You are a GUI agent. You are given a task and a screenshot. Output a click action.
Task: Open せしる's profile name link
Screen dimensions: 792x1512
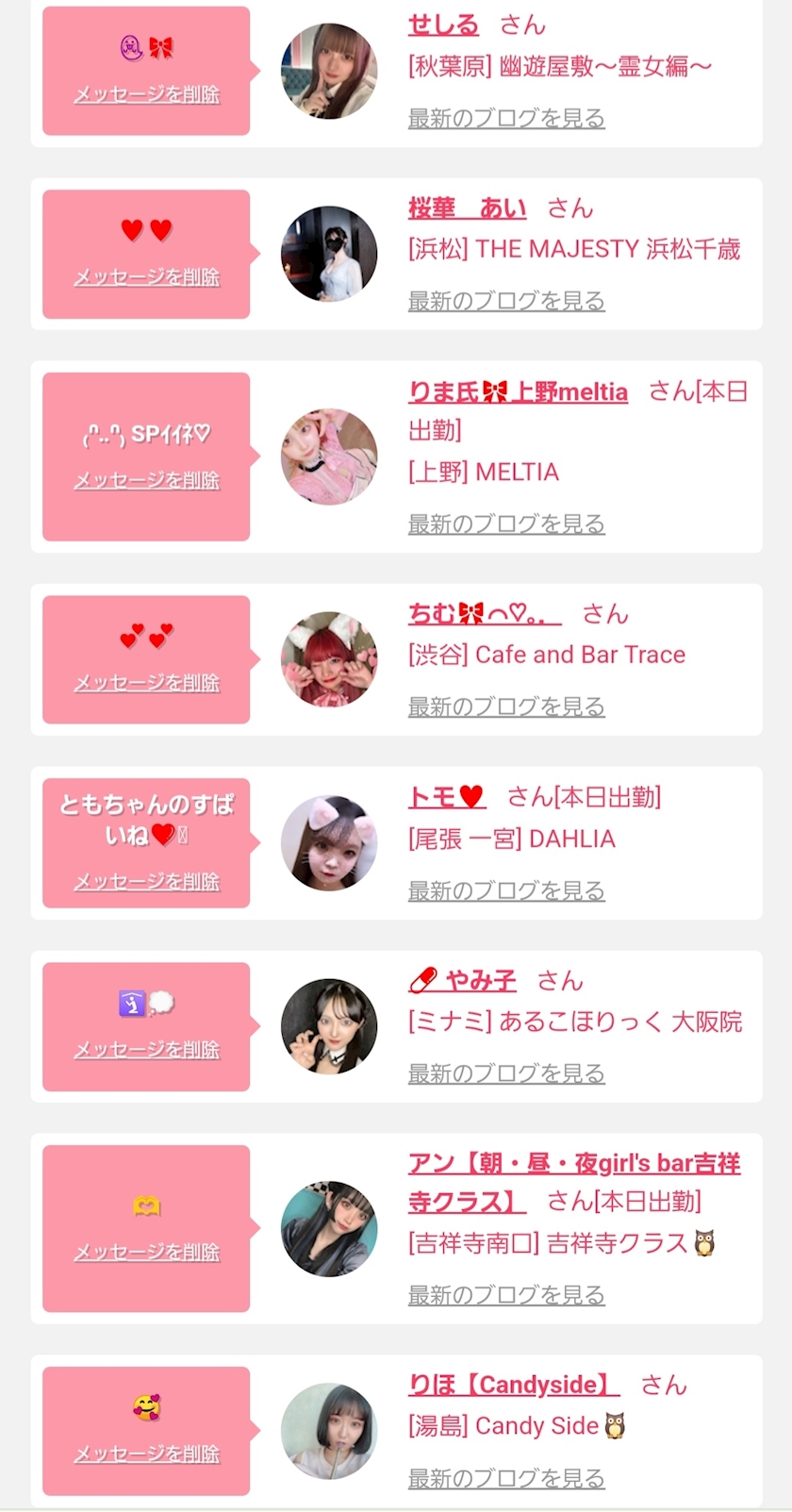[x=443, y=25]
